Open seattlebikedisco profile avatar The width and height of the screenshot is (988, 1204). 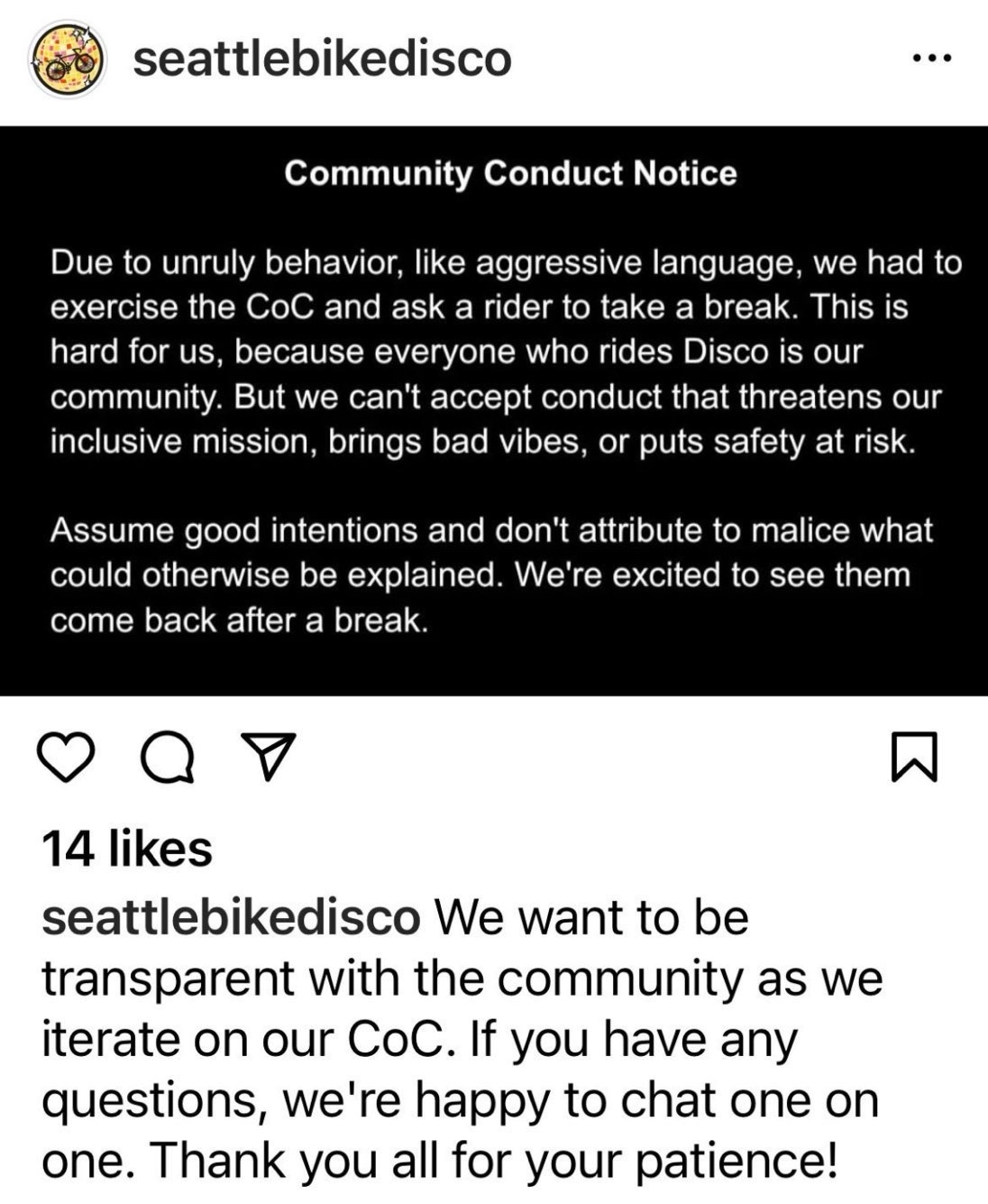pos(68,60)
